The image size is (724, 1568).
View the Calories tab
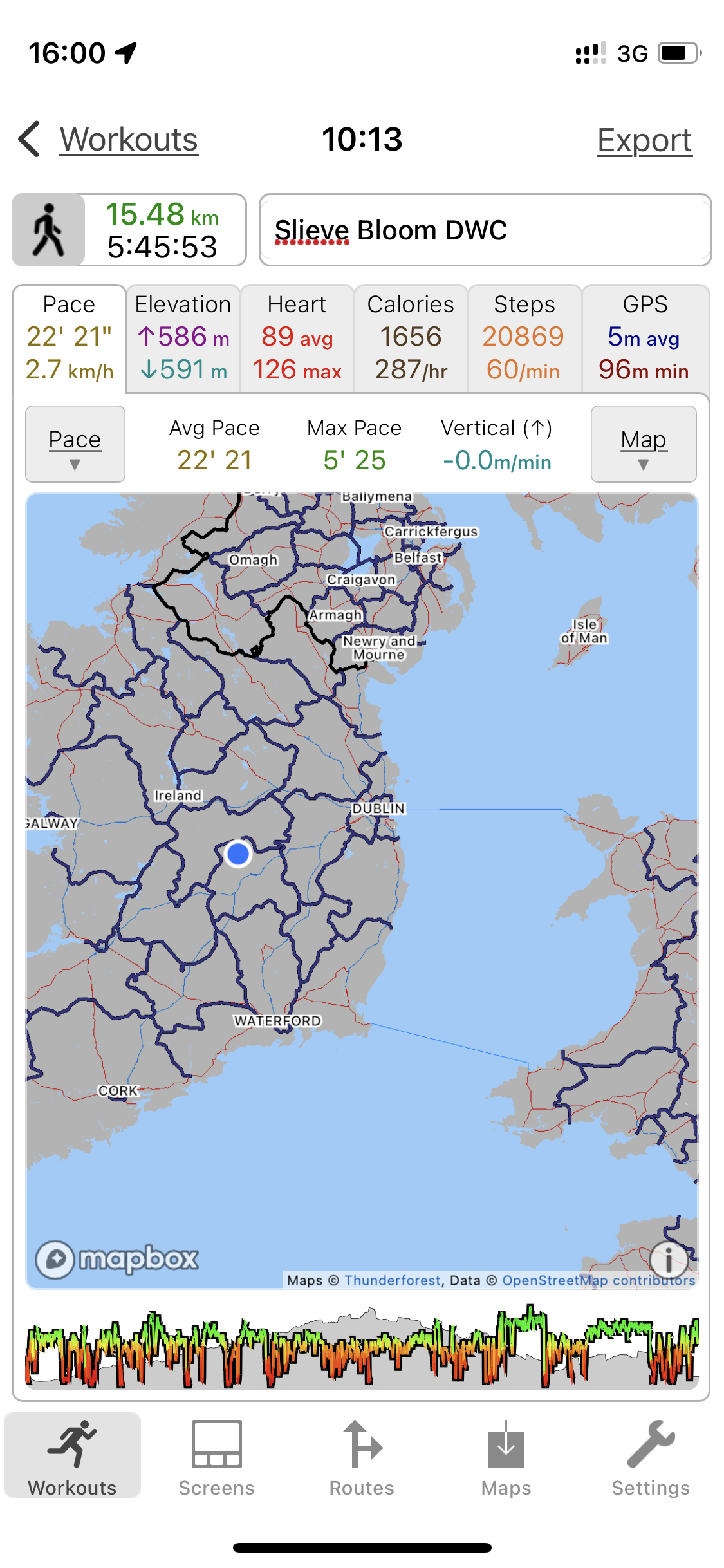[411, 338]
